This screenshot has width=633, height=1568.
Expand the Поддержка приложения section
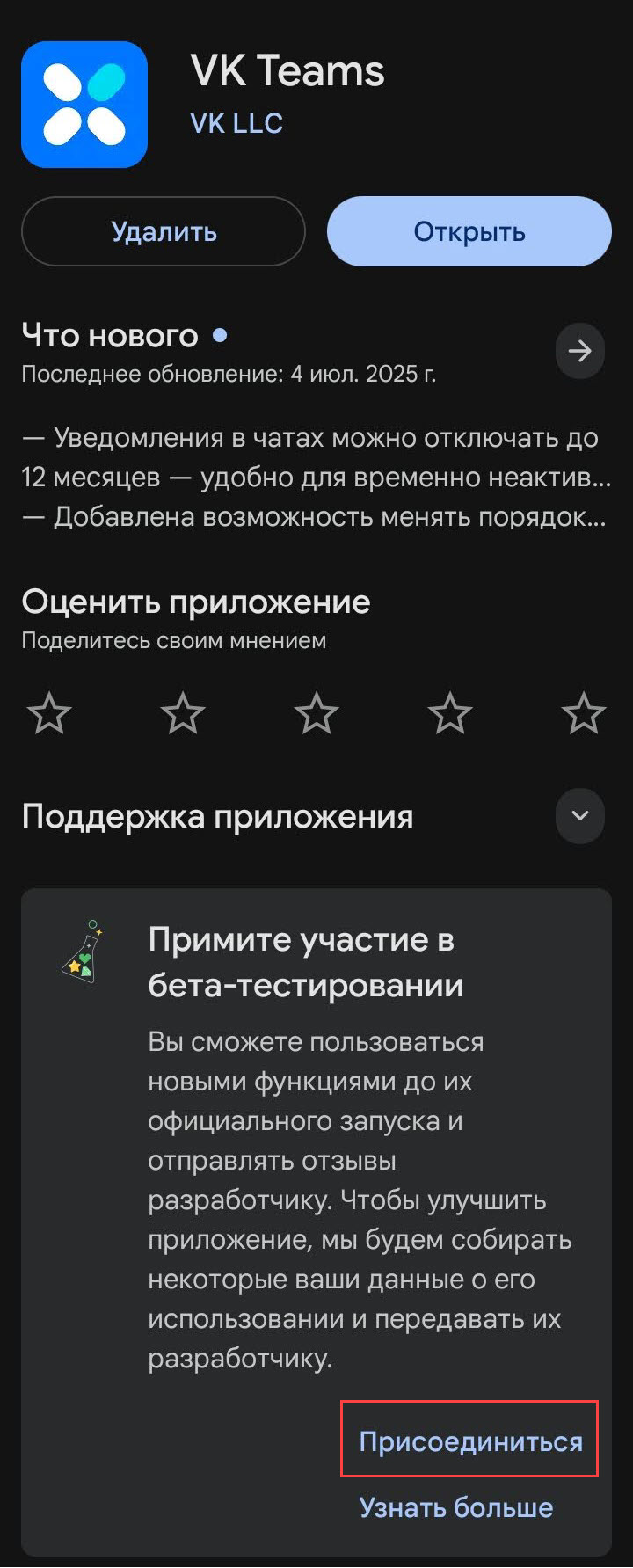pos(579,815)
